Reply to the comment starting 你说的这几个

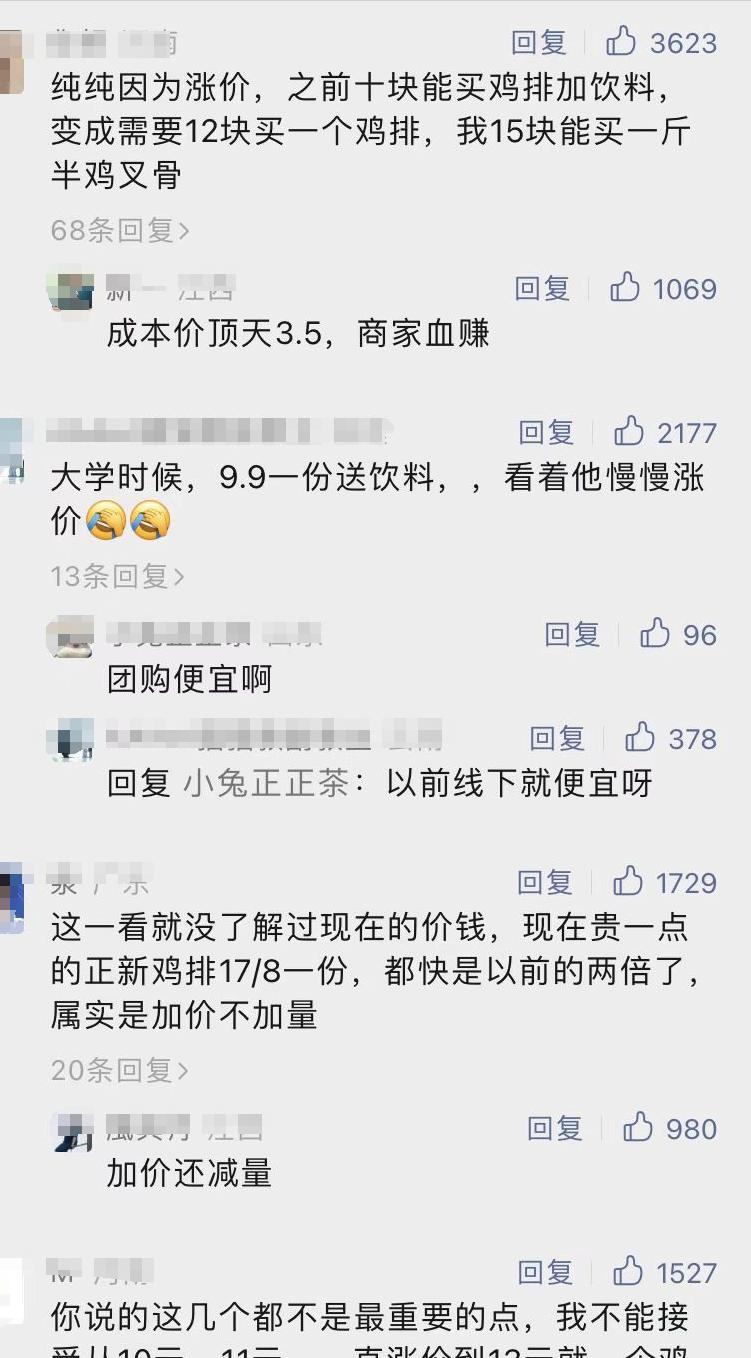(x=545, y=1272)
